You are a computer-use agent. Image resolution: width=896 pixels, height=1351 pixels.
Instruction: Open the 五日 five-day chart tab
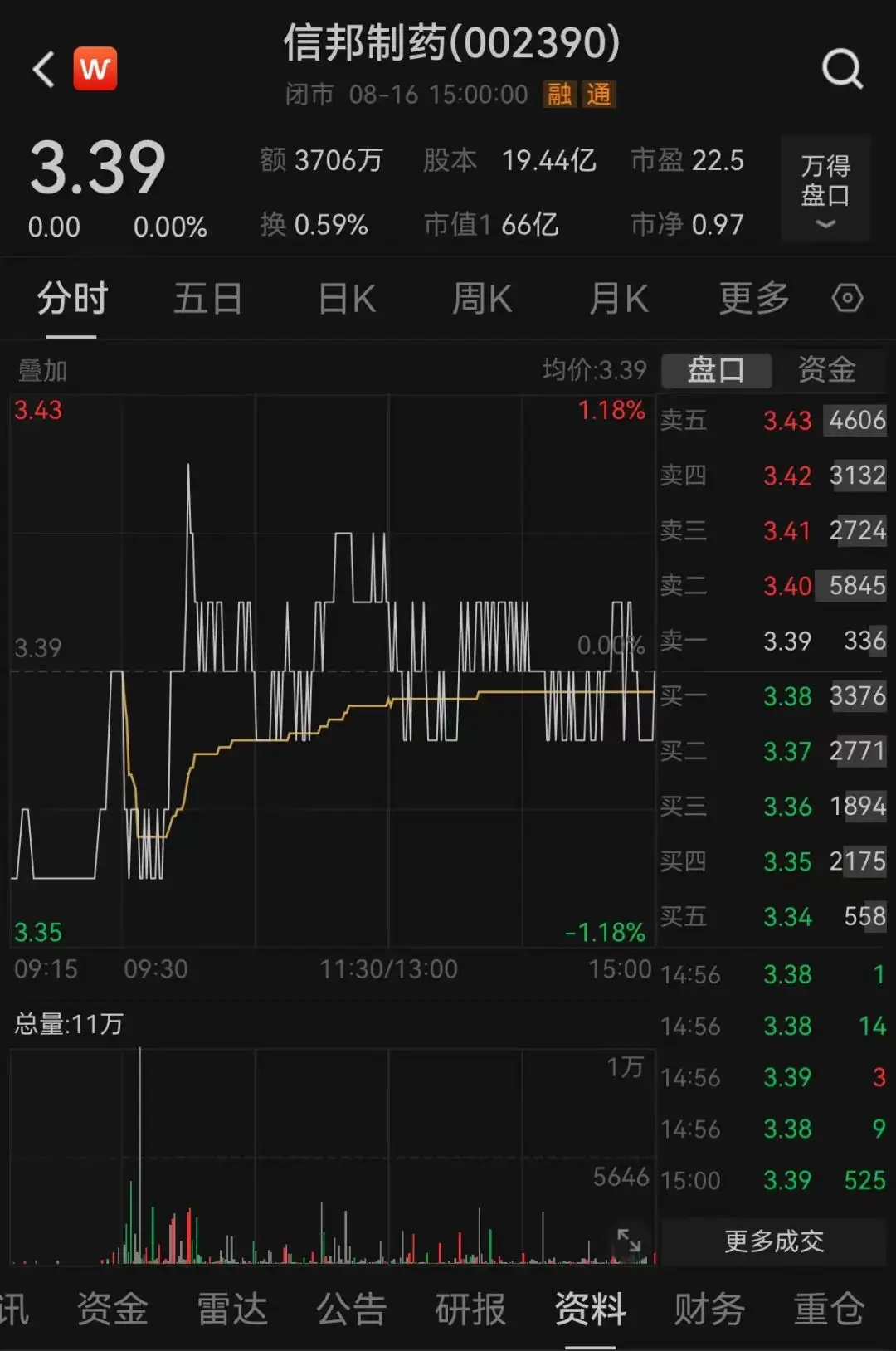pos(207,297)
